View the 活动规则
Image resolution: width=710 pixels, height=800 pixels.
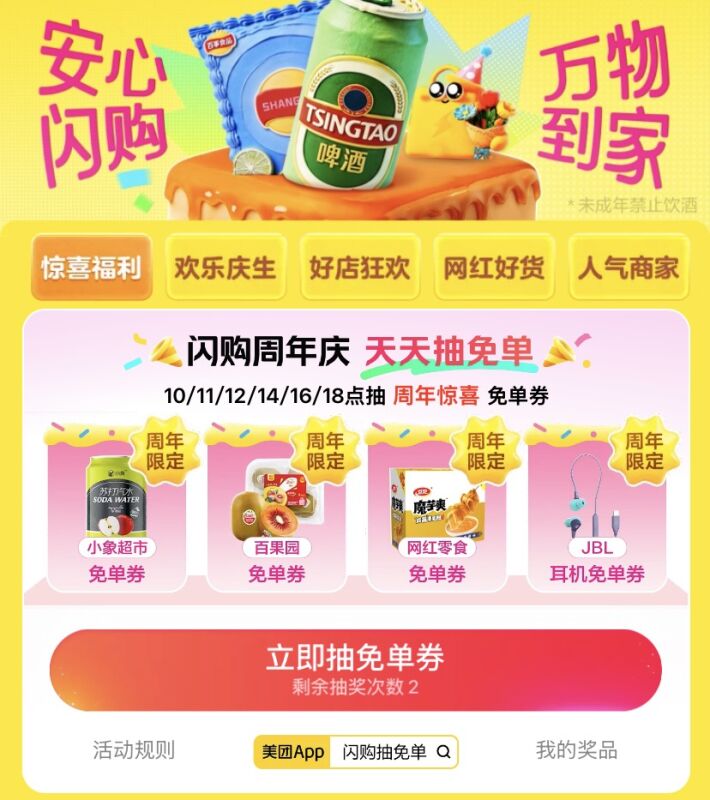pos(134,750)
